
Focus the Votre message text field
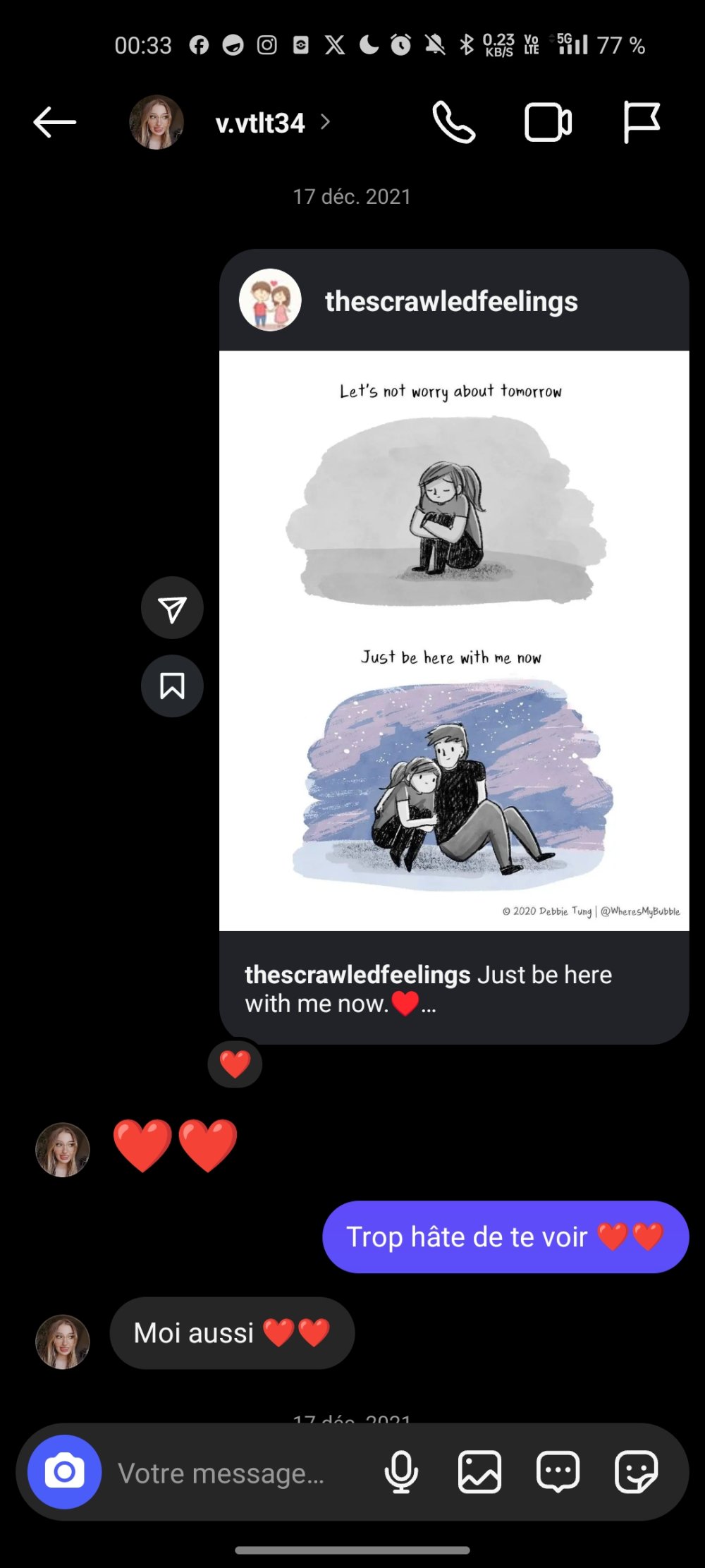[x=233, y=1473]
